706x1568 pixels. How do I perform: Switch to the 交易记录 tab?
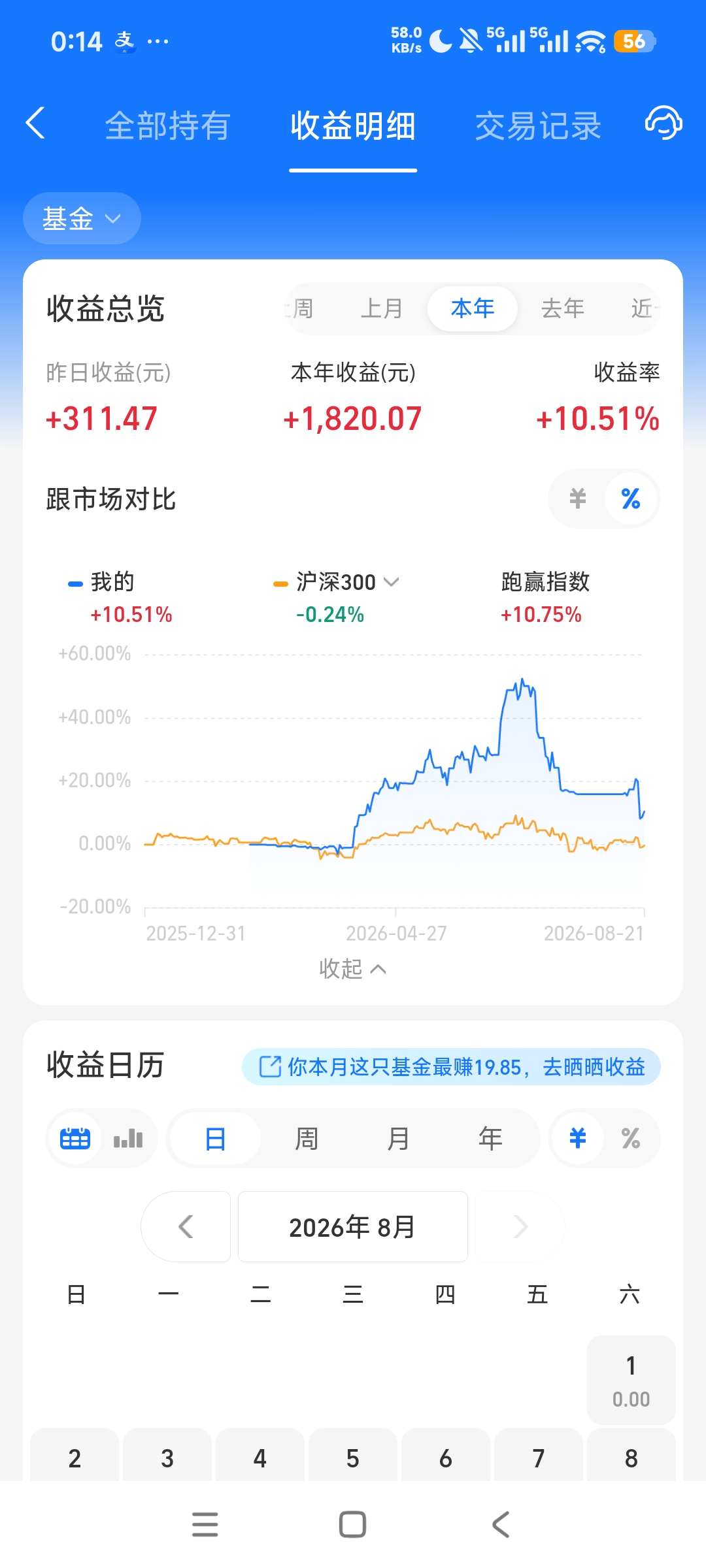pos(538,125)
